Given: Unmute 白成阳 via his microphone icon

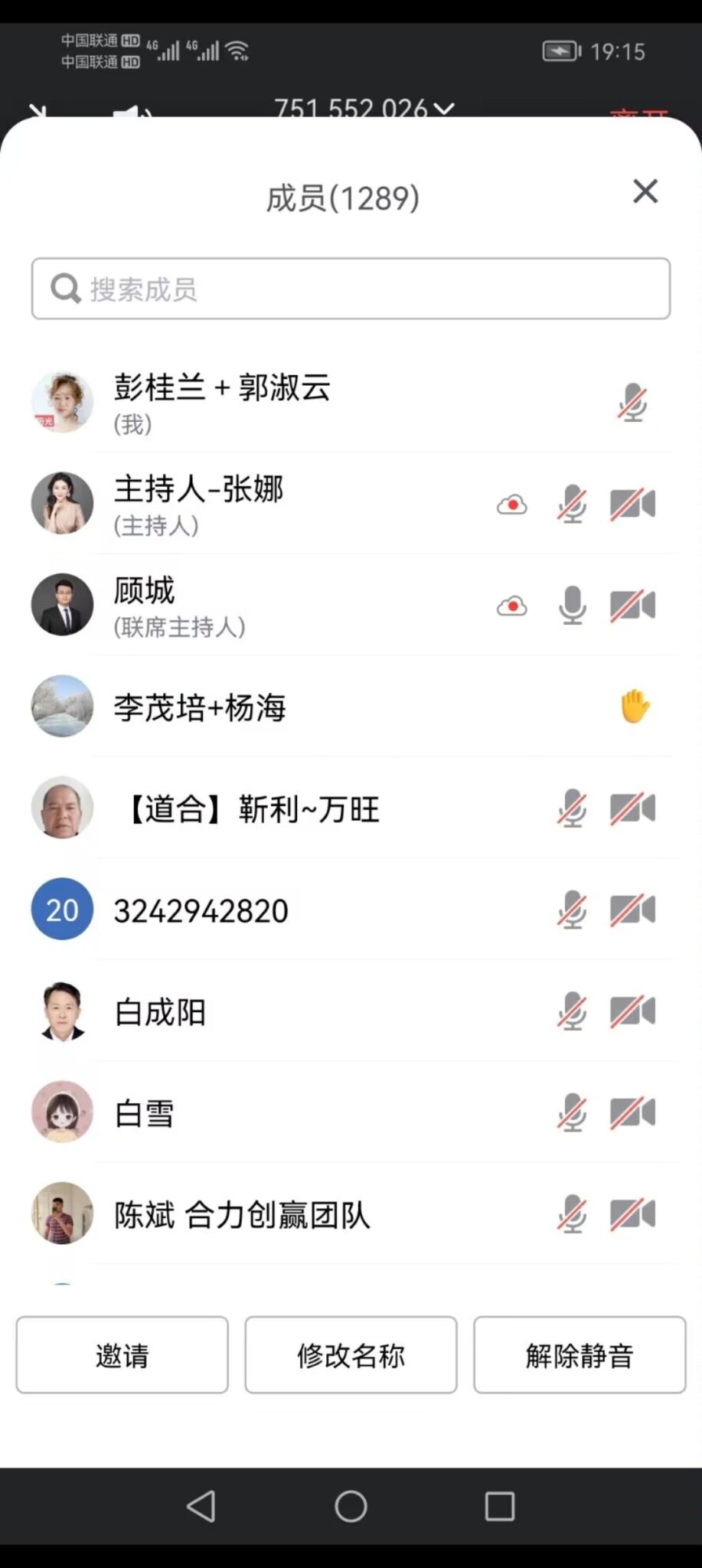Looking at the screenshot, I should (x=572, y=1012).
